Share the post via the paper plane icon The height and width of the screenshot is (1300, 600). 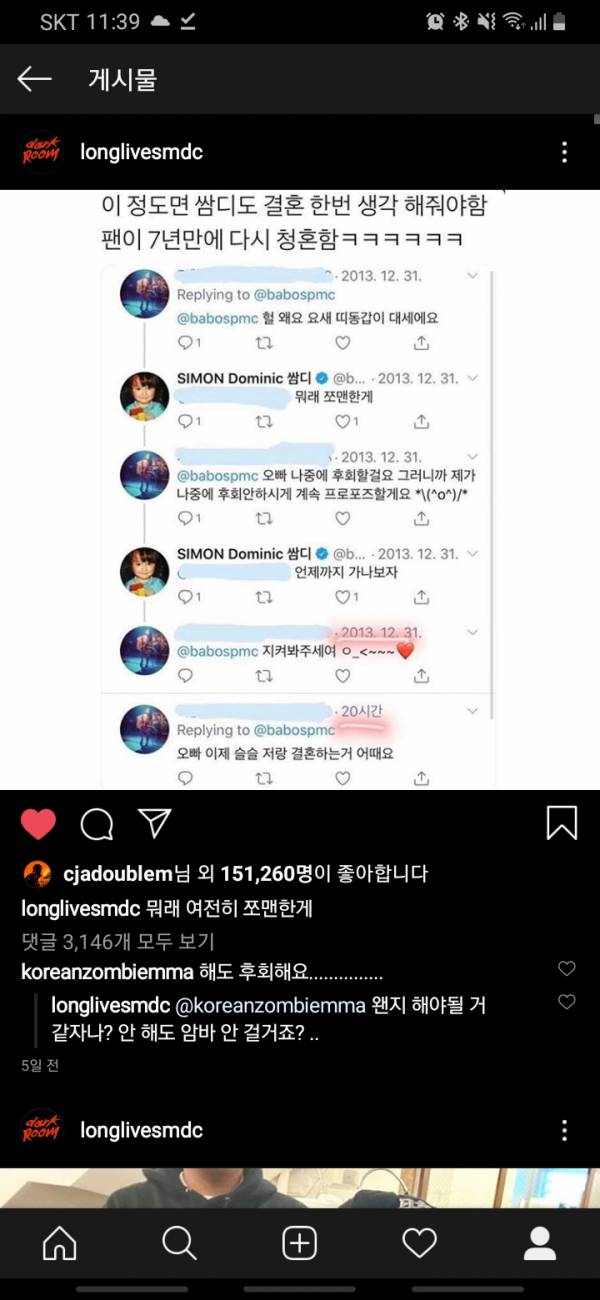click(x=153, y=823)
